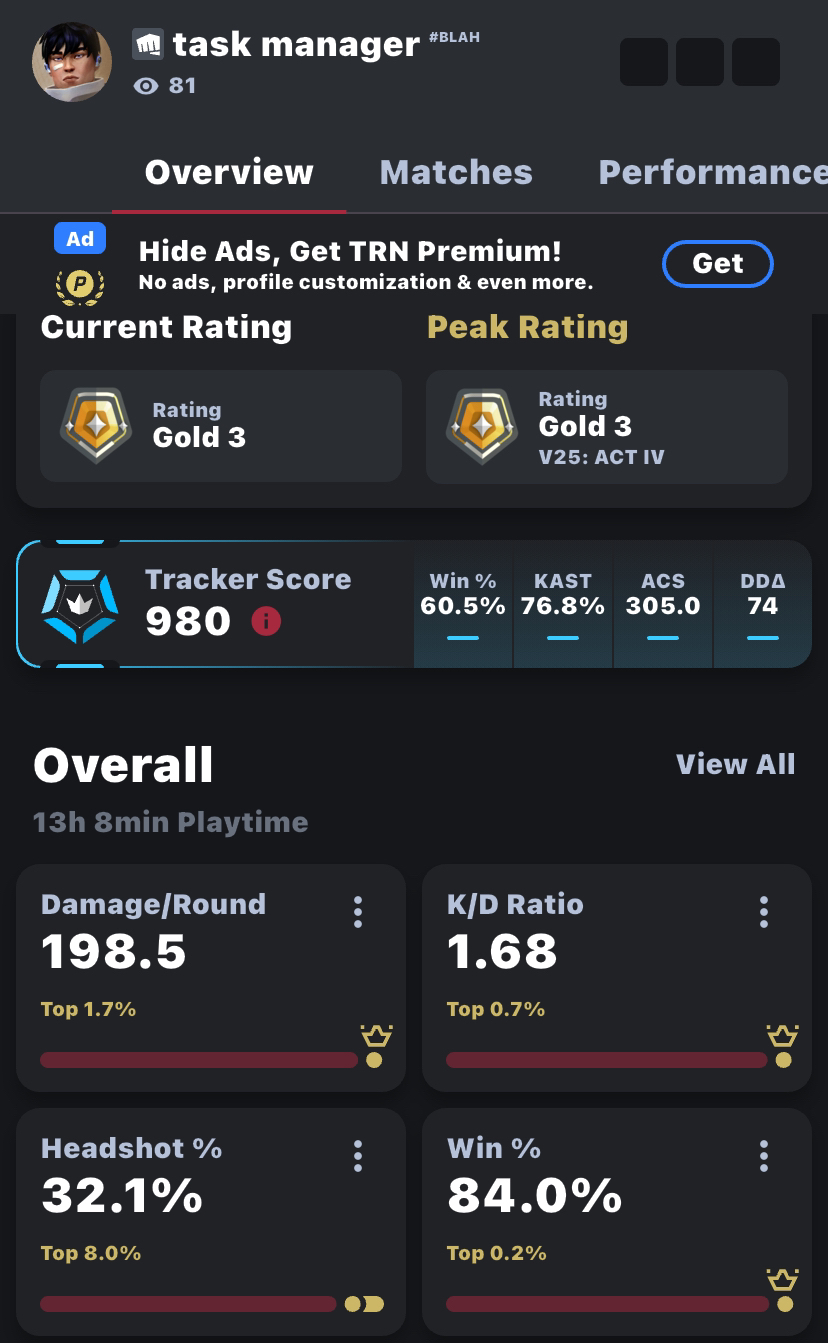828x1343 pixels.
Task: Tap Get to buy TRN Premium
Action: click(717, 264)
